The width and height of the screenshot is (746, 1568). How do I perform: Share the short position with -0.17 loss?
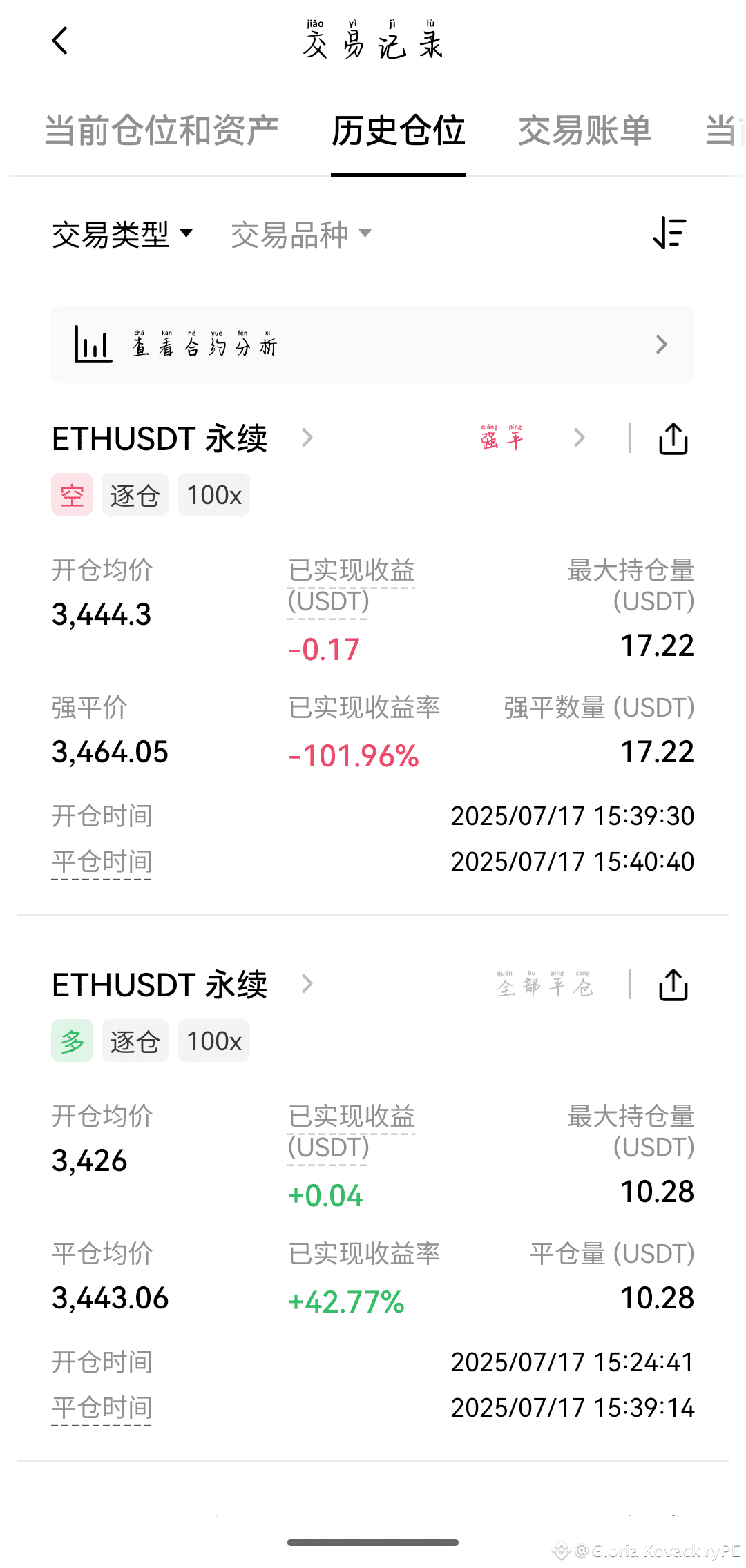click(x=673, y=438)
